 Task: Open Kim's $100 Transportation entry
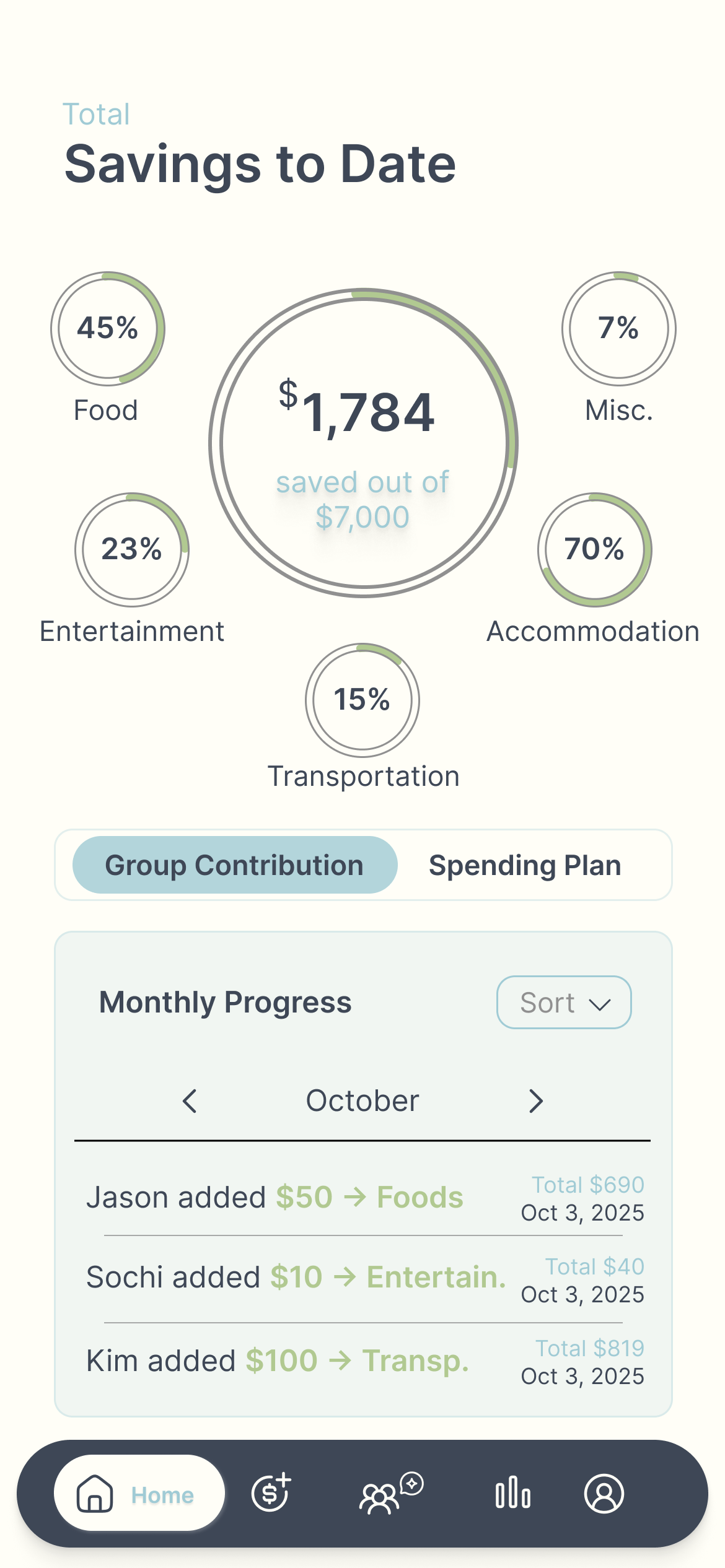click(362, 1359)
